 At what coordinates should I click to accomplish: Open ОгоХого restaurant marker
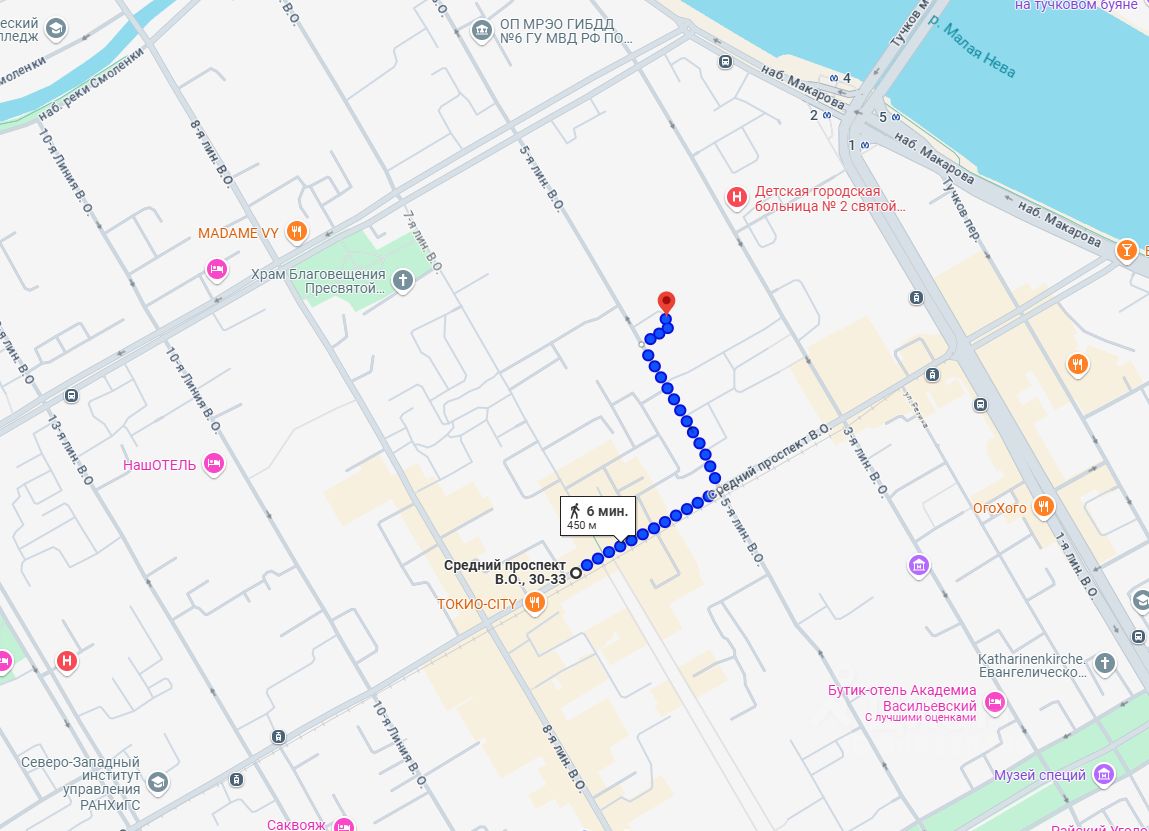(x=1044, y=507)
